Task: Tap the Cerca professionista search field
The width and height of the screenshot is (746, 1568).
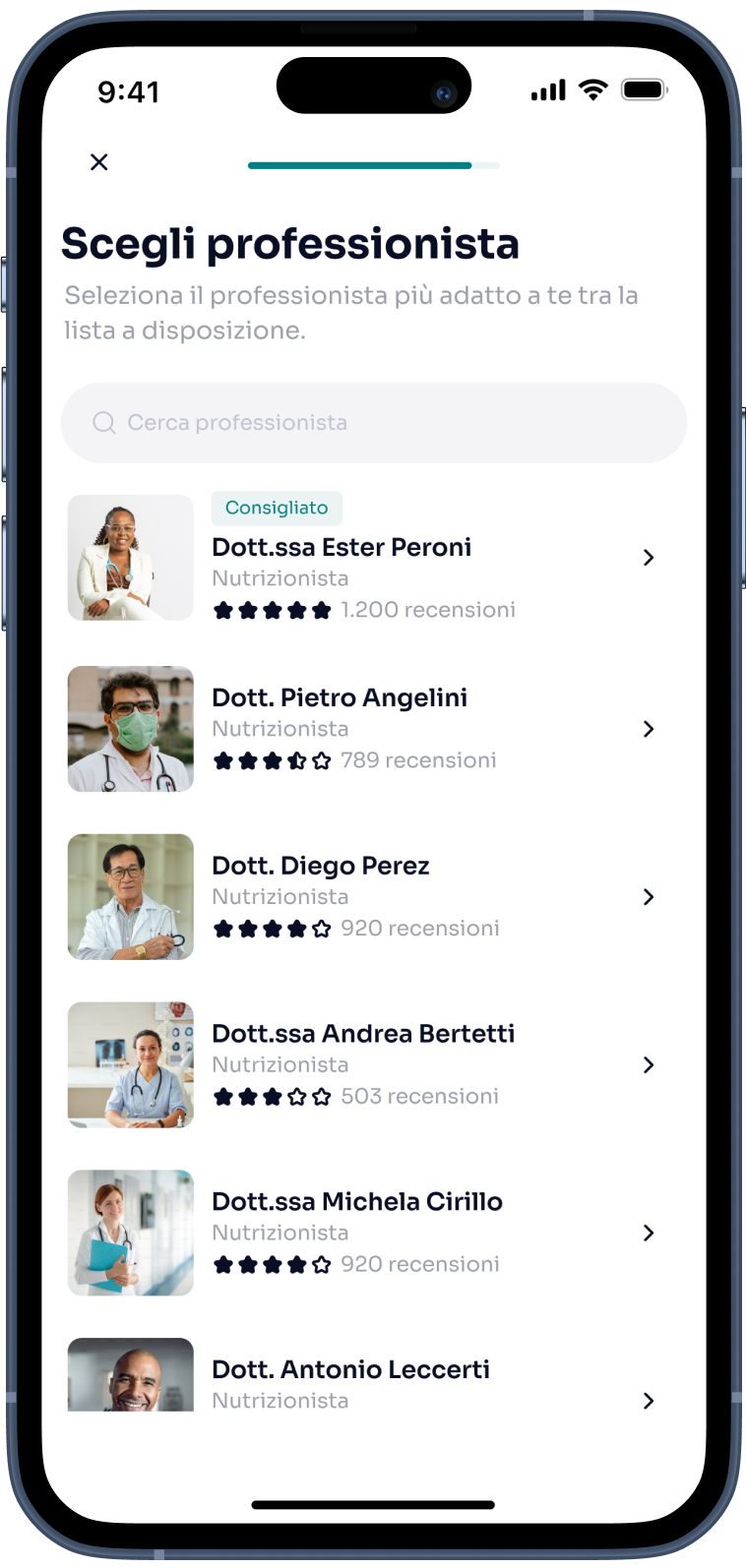Action: [x=374, y=423]
